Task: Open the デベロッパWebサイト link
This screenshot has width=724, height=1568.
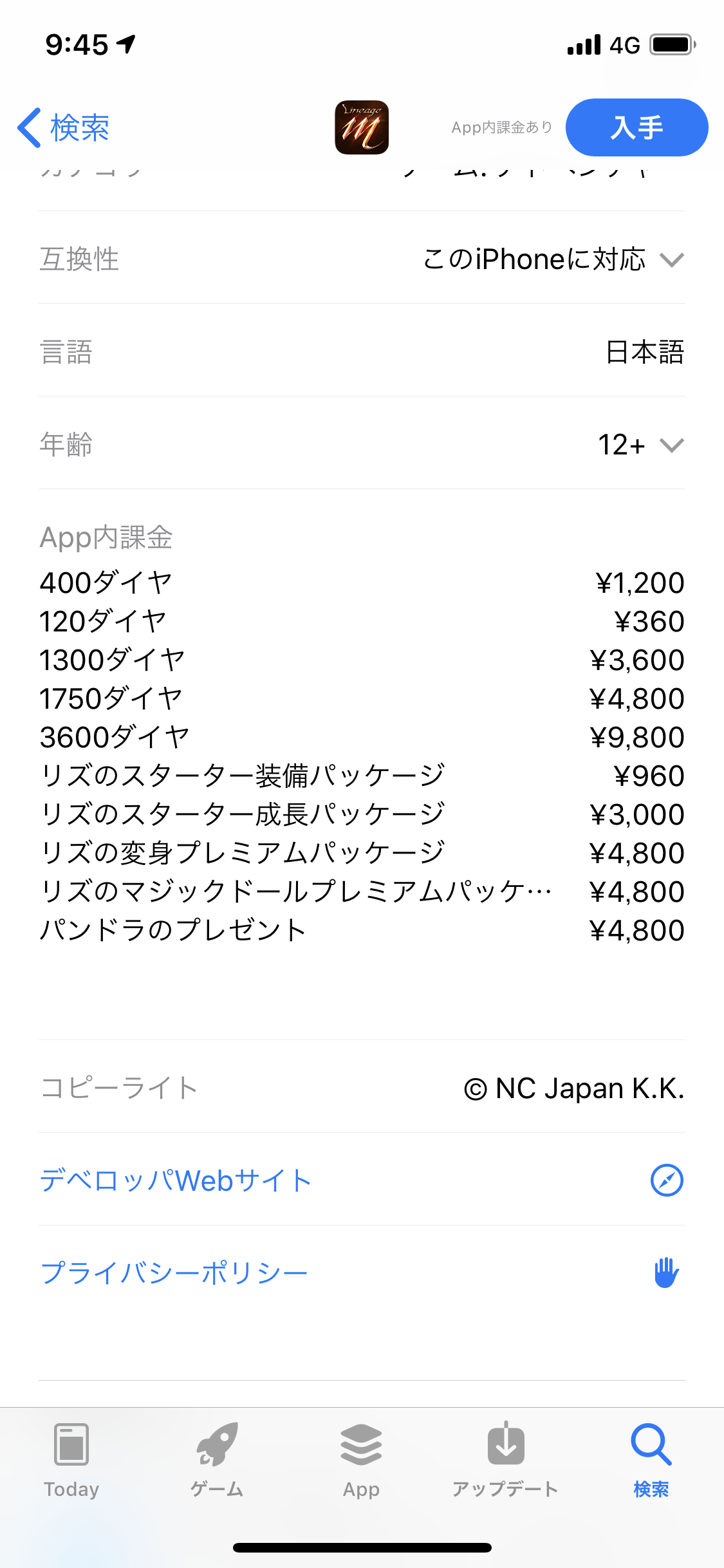Action: pyautogui.click(x=362, y=1181)
